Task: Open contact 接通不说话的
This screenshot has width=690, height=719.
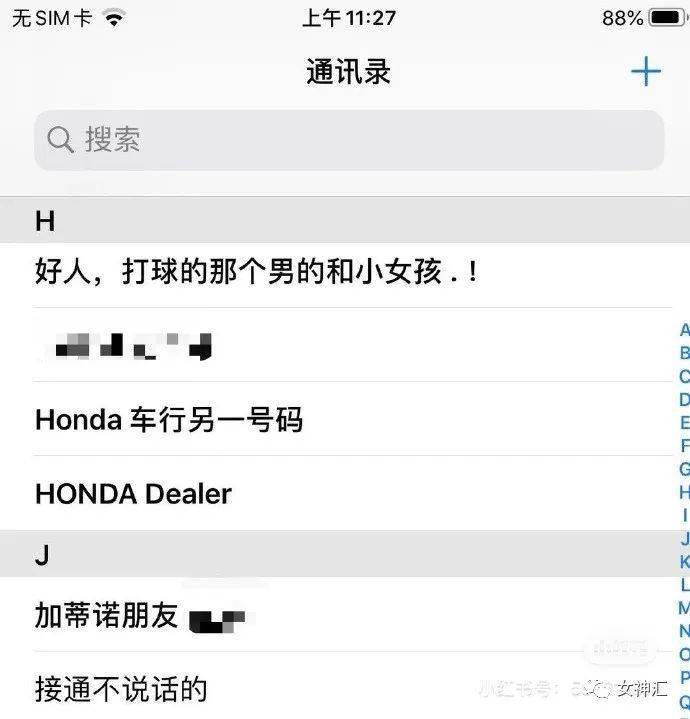Action: click(121, 688)
